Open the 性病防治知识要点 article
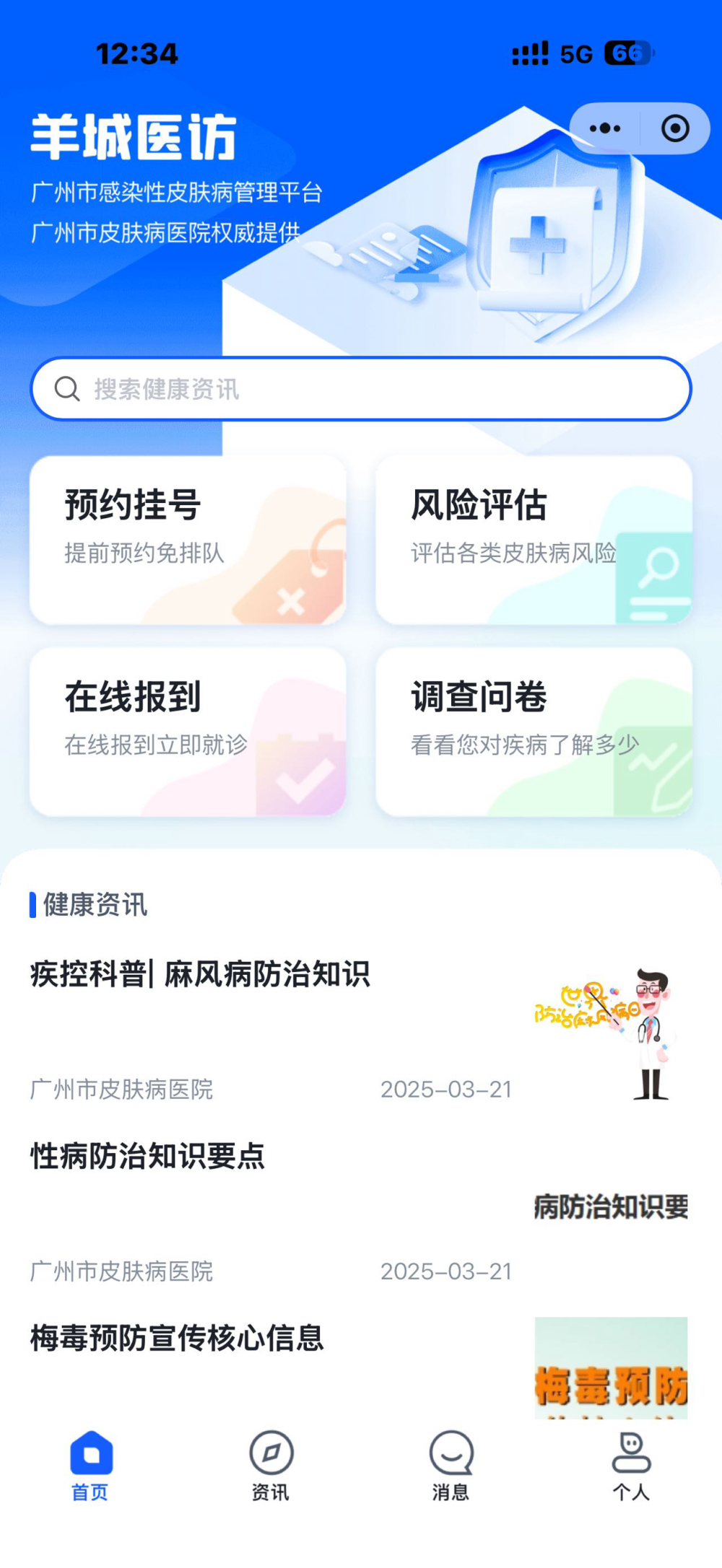This screenshot has width=722, height=1568. click(148, 1157)
